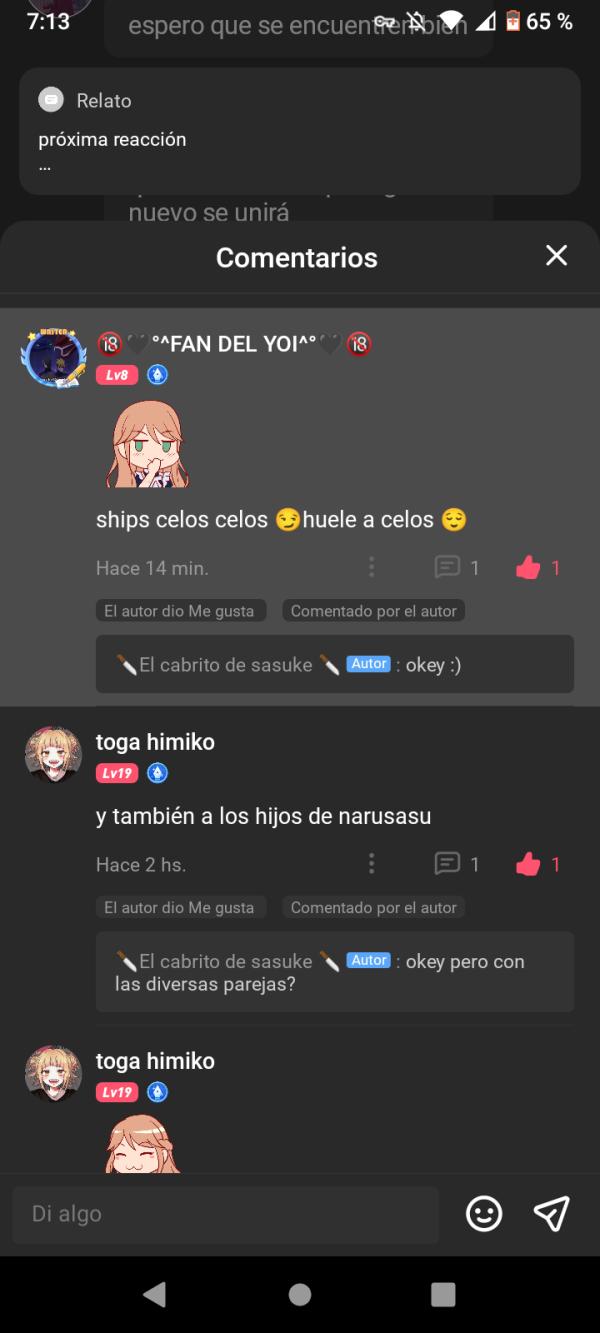The height and width of the screenshot is (1333, 600).
Task: Open author's reply 'okey pero con las diversas parejas?'
Action: click(x=334, y=972)
